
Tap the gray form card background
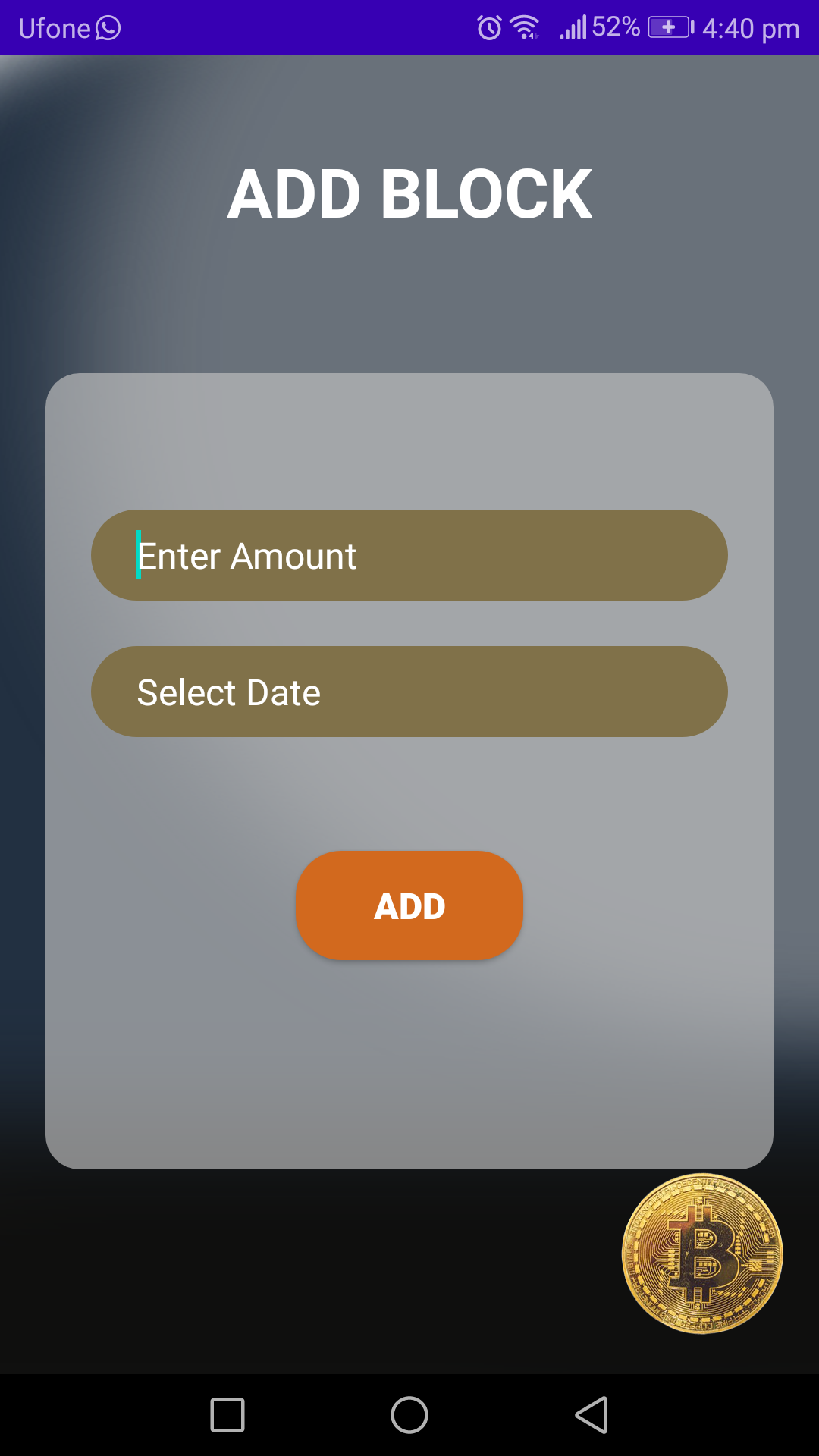coord(409,1077)
